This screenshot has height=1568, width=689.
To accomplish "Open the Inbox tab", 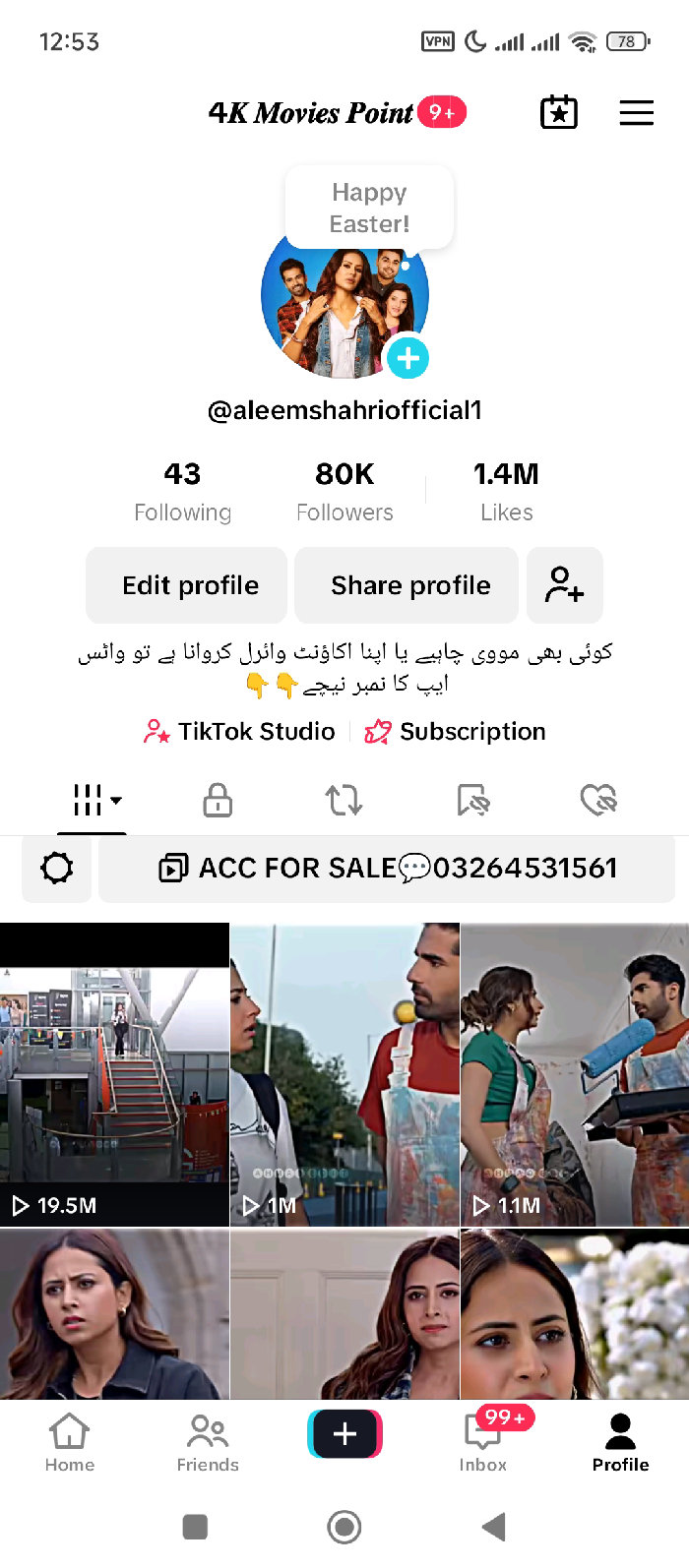I will pyautogui.click(x=482, y=1442).
